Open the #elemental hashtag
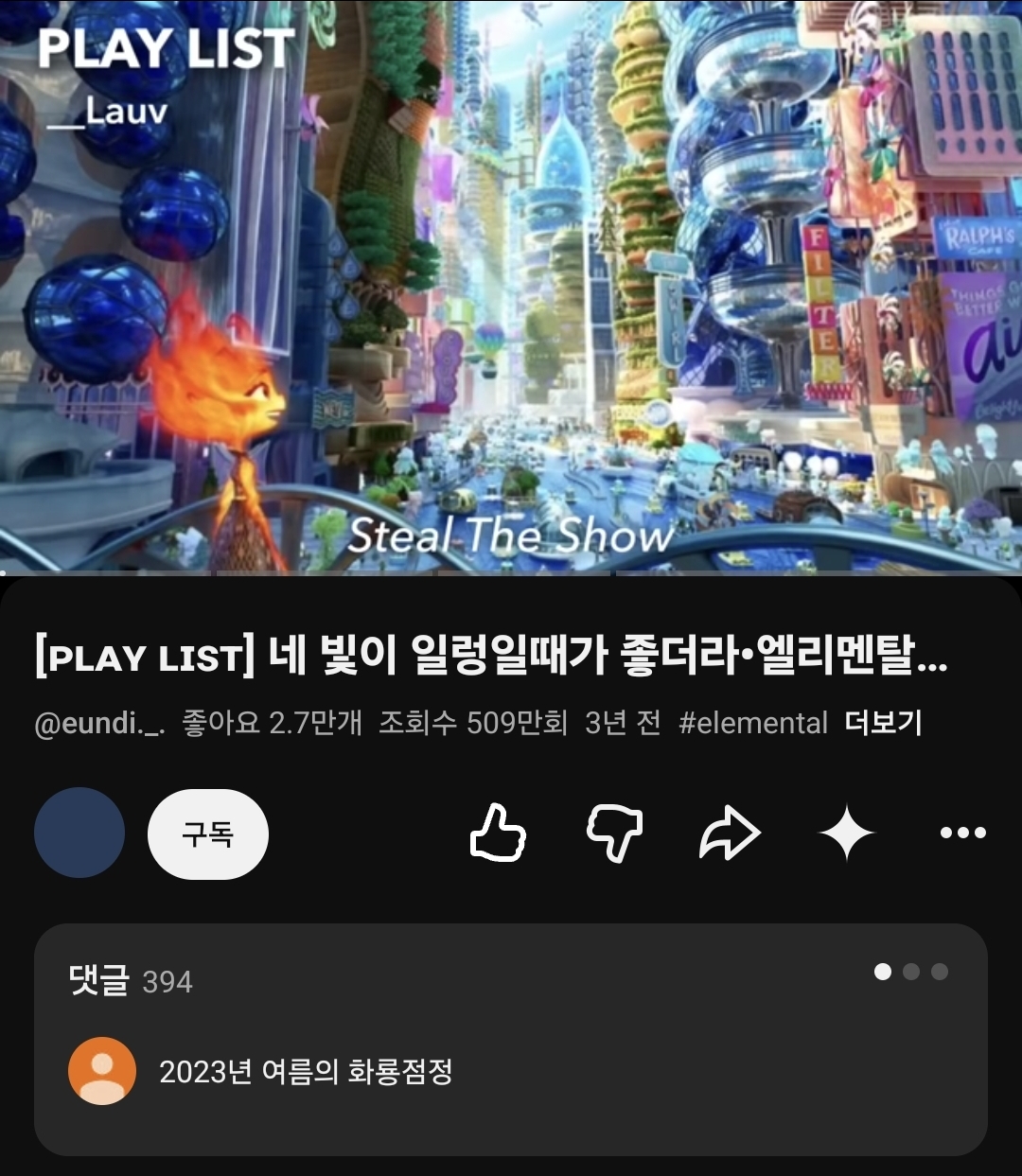The height and width of the screenshot is (1176, 1022). click(x=753, y=723)
